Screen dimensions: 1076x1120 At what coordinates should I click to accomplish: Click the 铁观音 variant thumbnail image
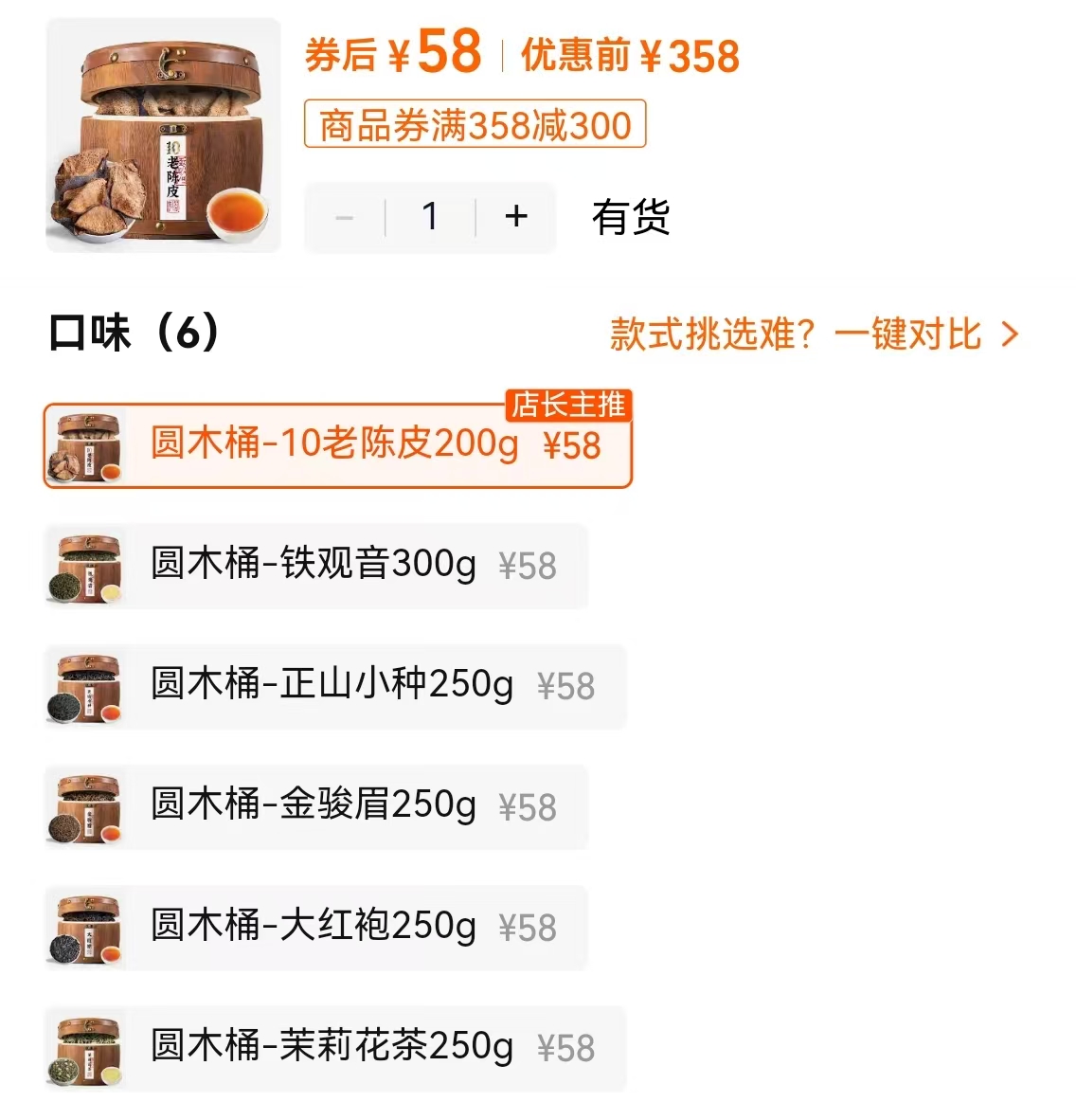click(84, 566)
